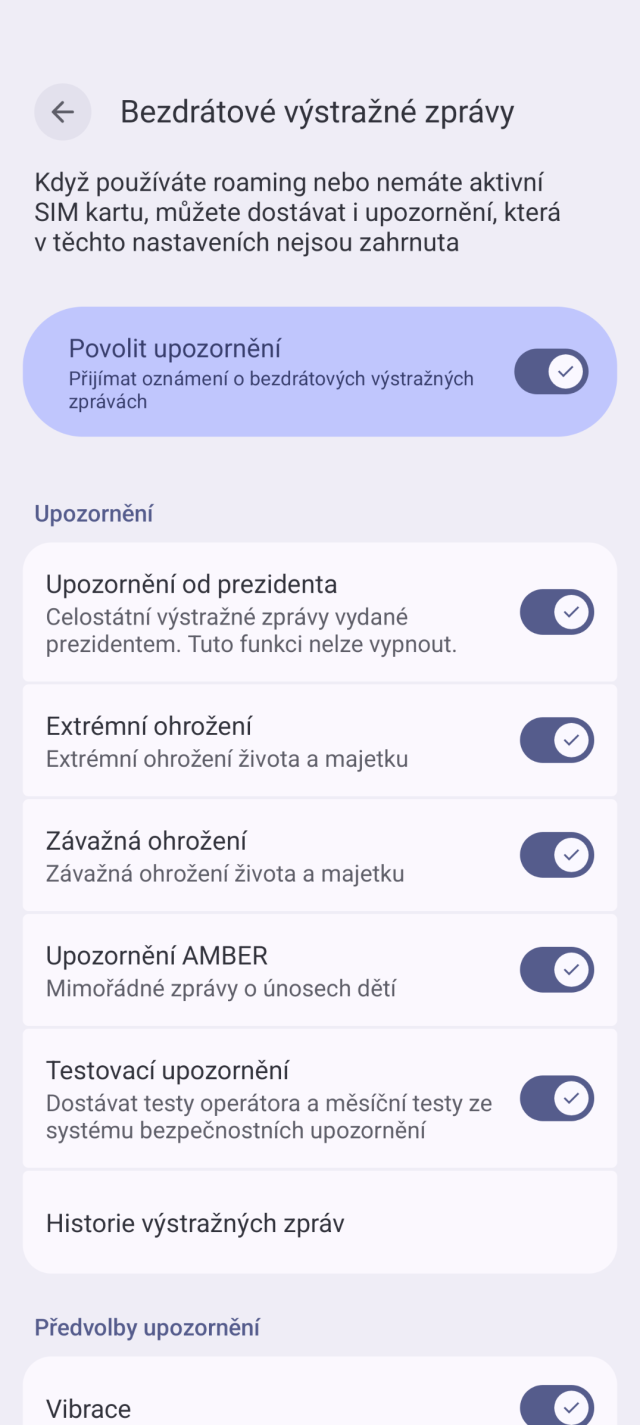Disable Extrémní ohrožení alerts
This screenshot has height=1425, width=640.
coord(557,741)
